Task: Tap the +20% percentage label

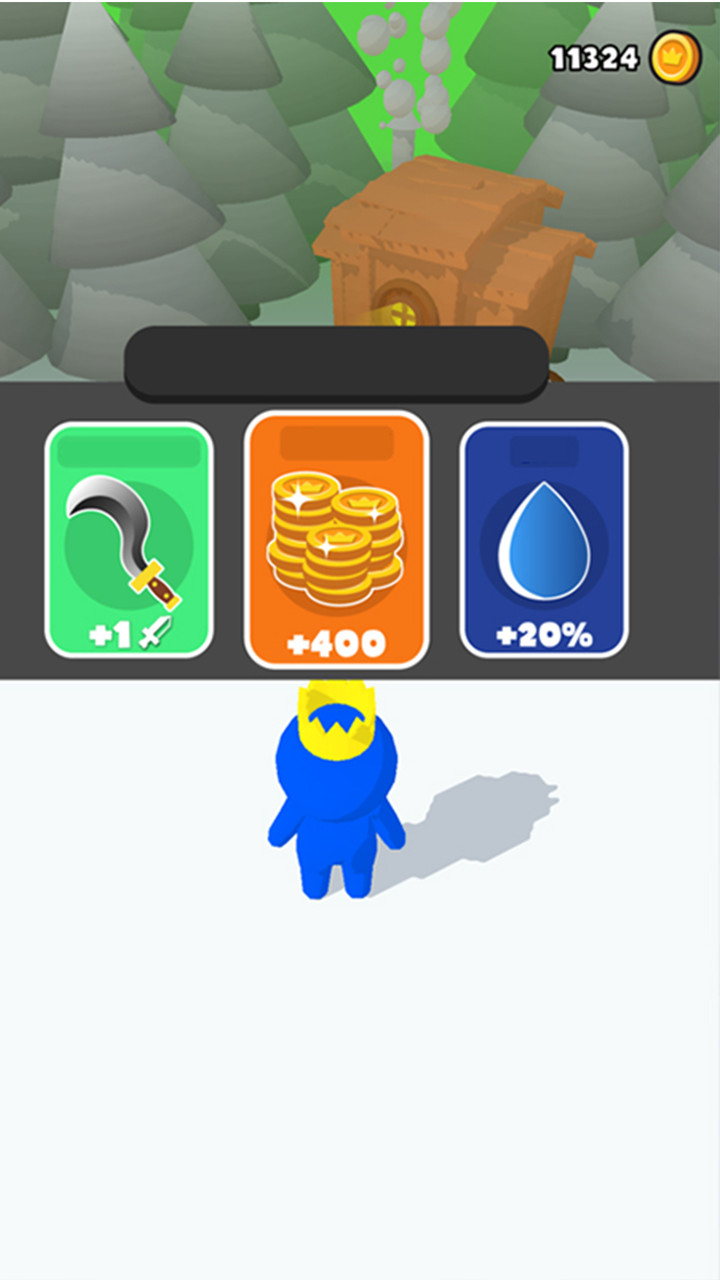Action: 546,635
